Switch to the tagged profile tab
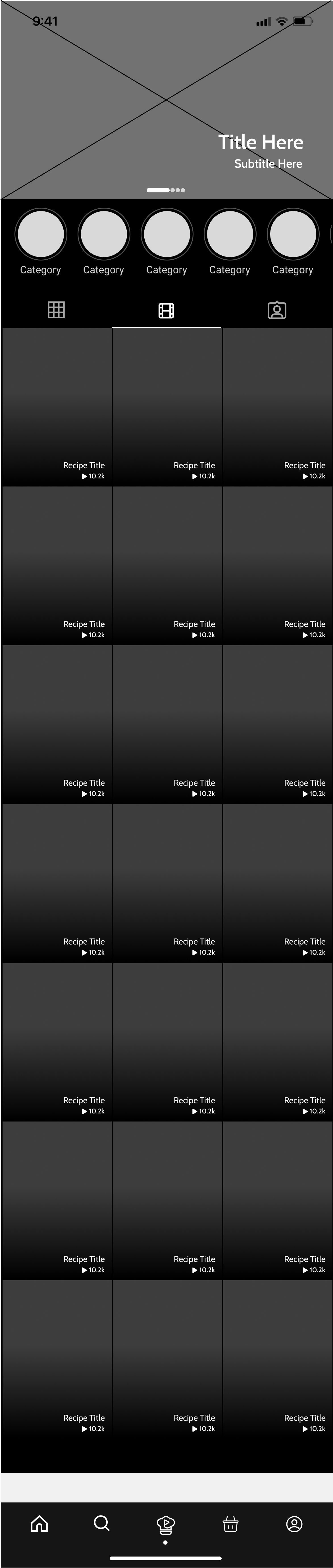 (277, 310)
